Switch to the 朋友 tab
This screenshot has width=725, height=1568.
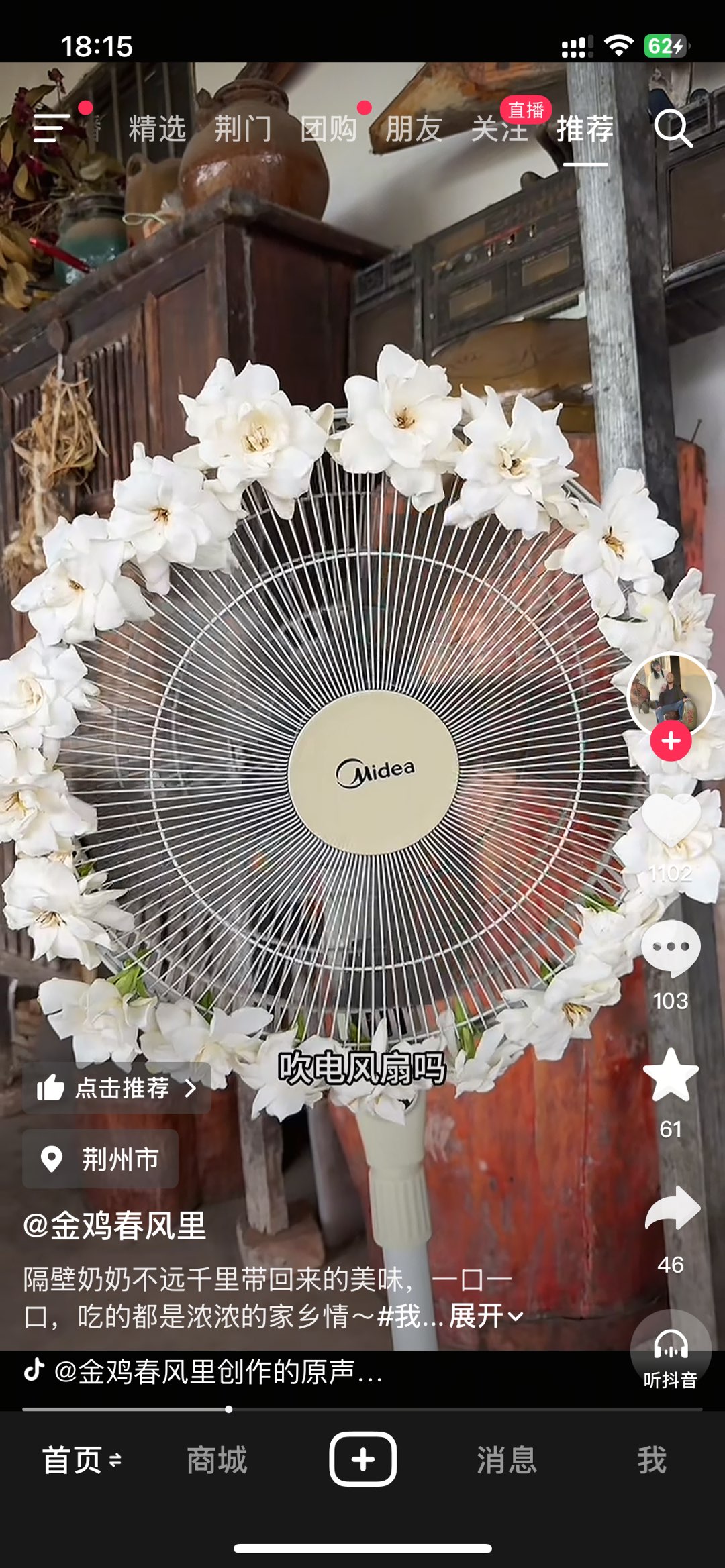click(x=414, y=129)
